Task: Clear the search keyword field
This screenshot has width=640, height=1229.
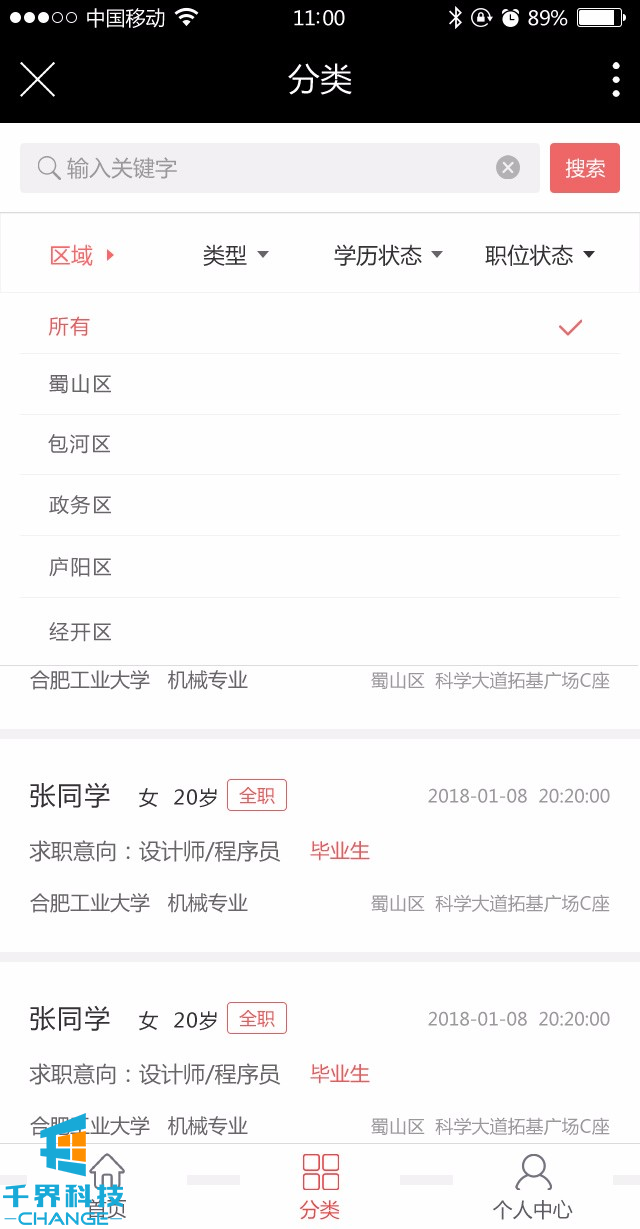Action: (x=508, y=168)
